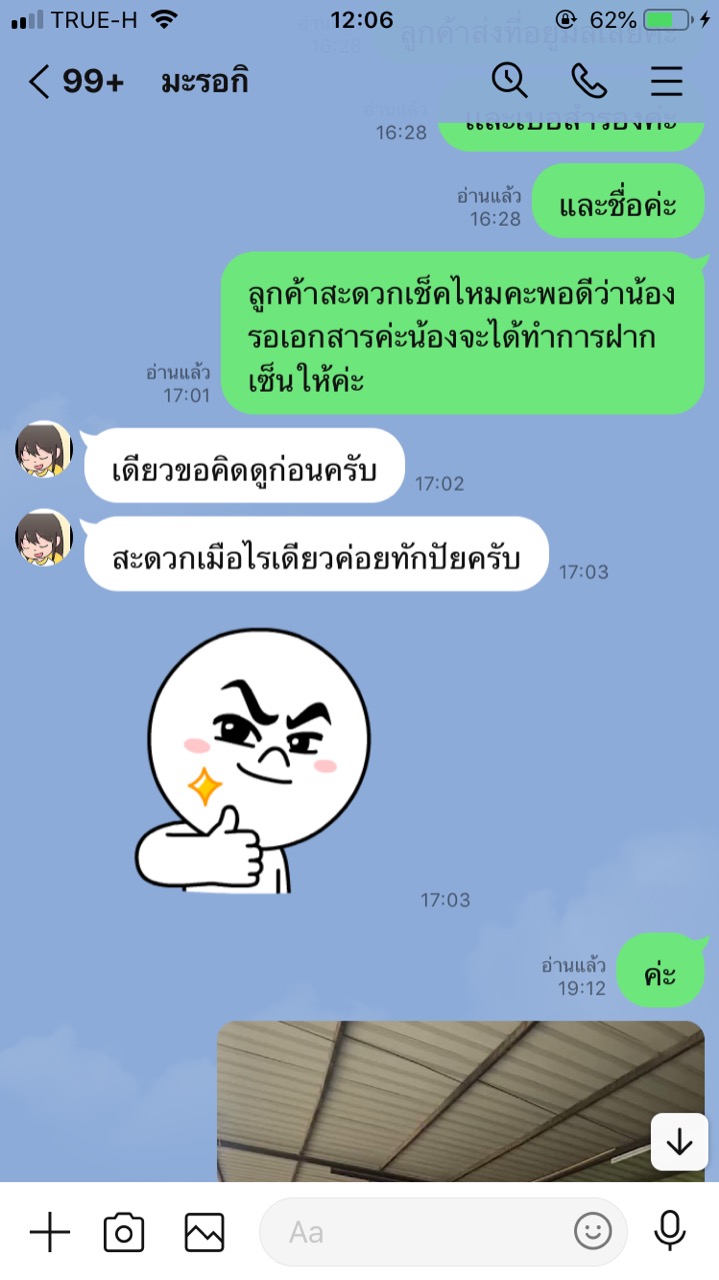Record a voice message with microphone
The width and height of the screenshot is (719, 1280).
[670, 1231]
